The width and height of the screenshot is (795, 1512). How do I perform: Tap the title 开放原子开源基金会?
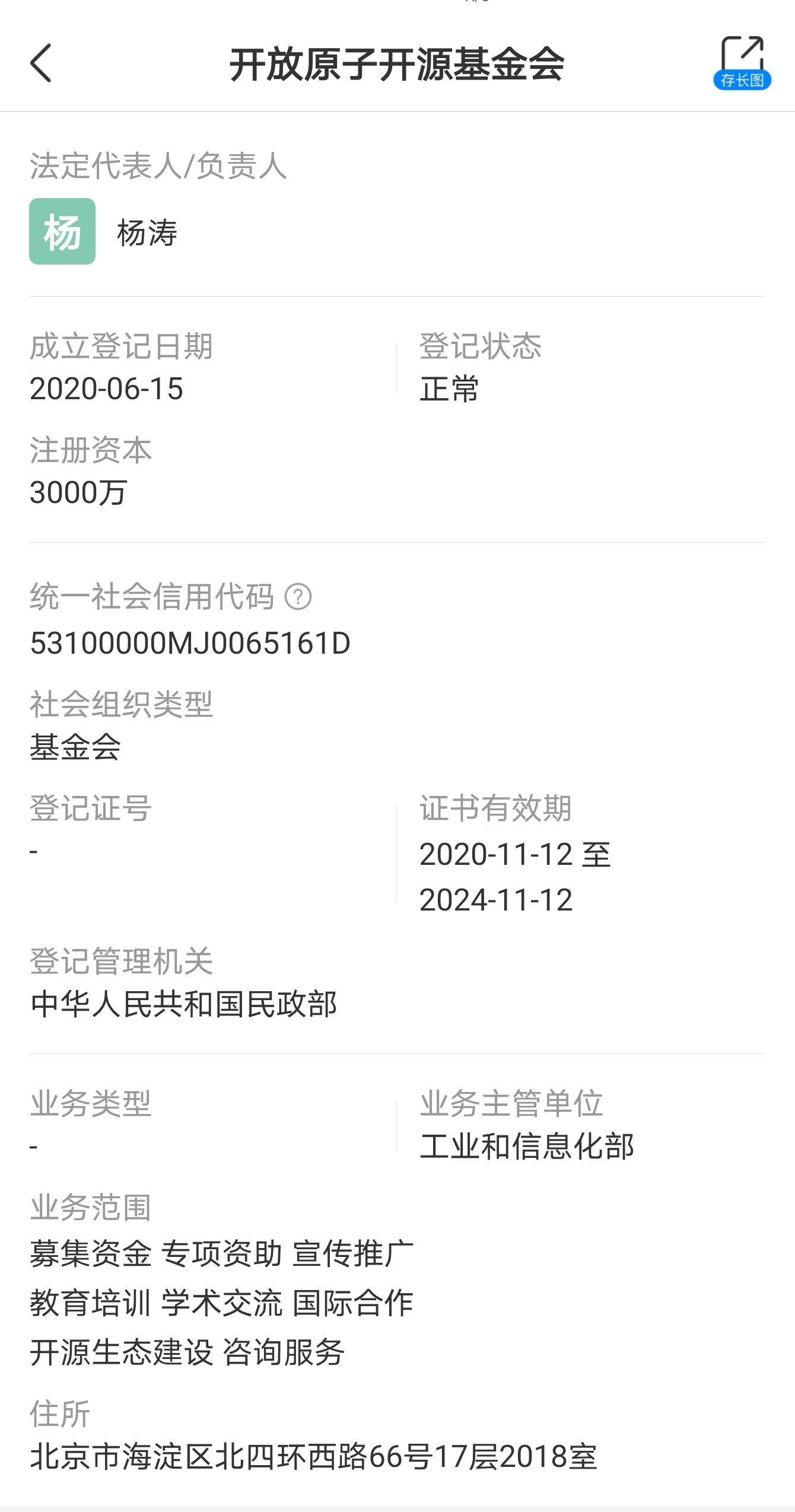(397, 64)
